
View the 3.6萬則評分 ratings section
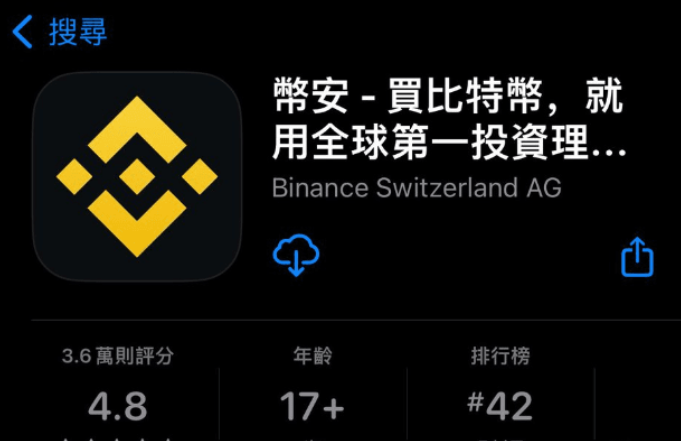point(118,392)
